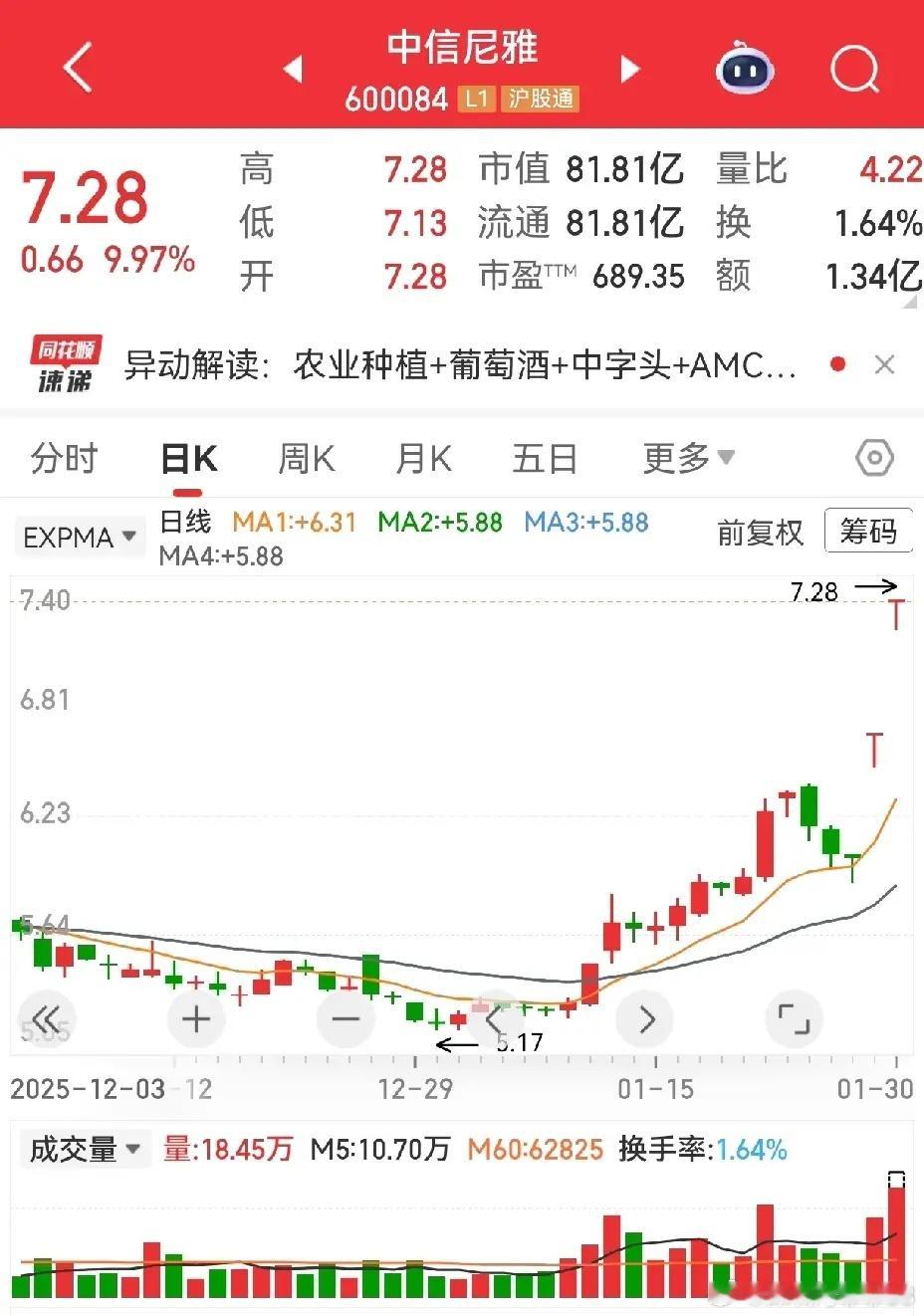Viewport: 924px width, 1316px height.
Task: Dismiss the 异动解读 banner
Action: 884,365
